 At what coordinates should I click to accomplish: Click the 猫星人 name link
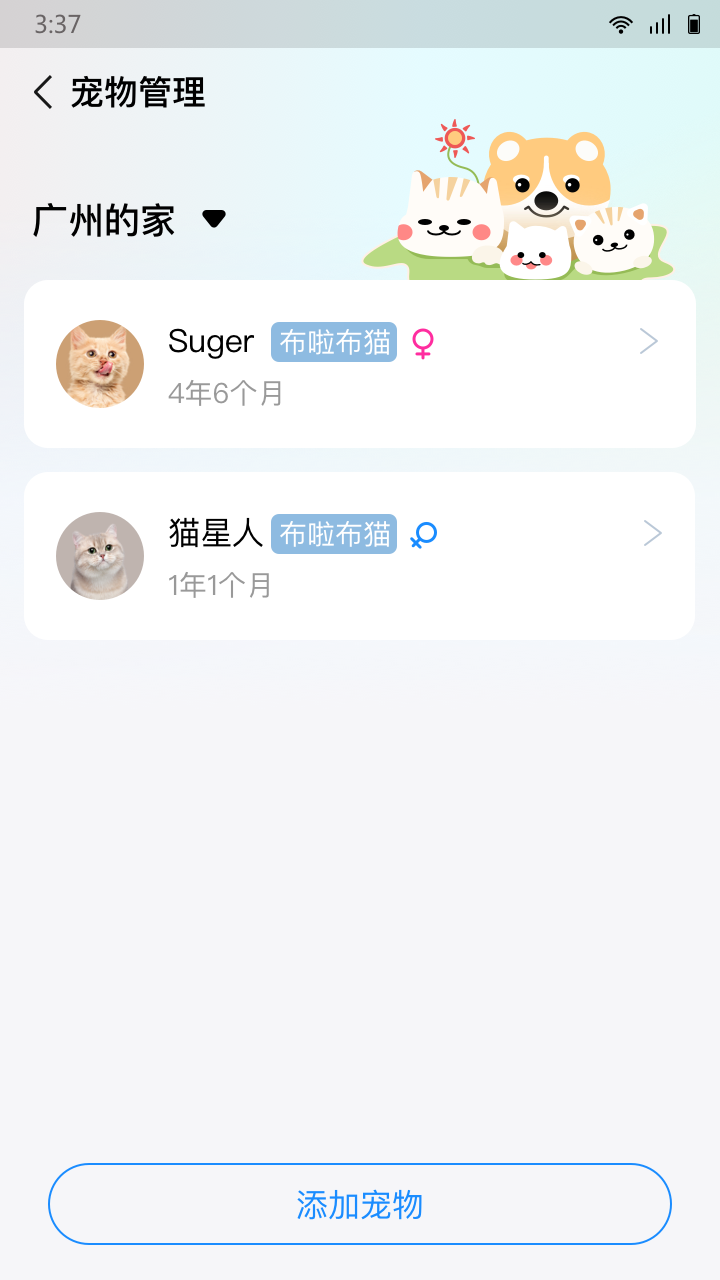point(216,534)
